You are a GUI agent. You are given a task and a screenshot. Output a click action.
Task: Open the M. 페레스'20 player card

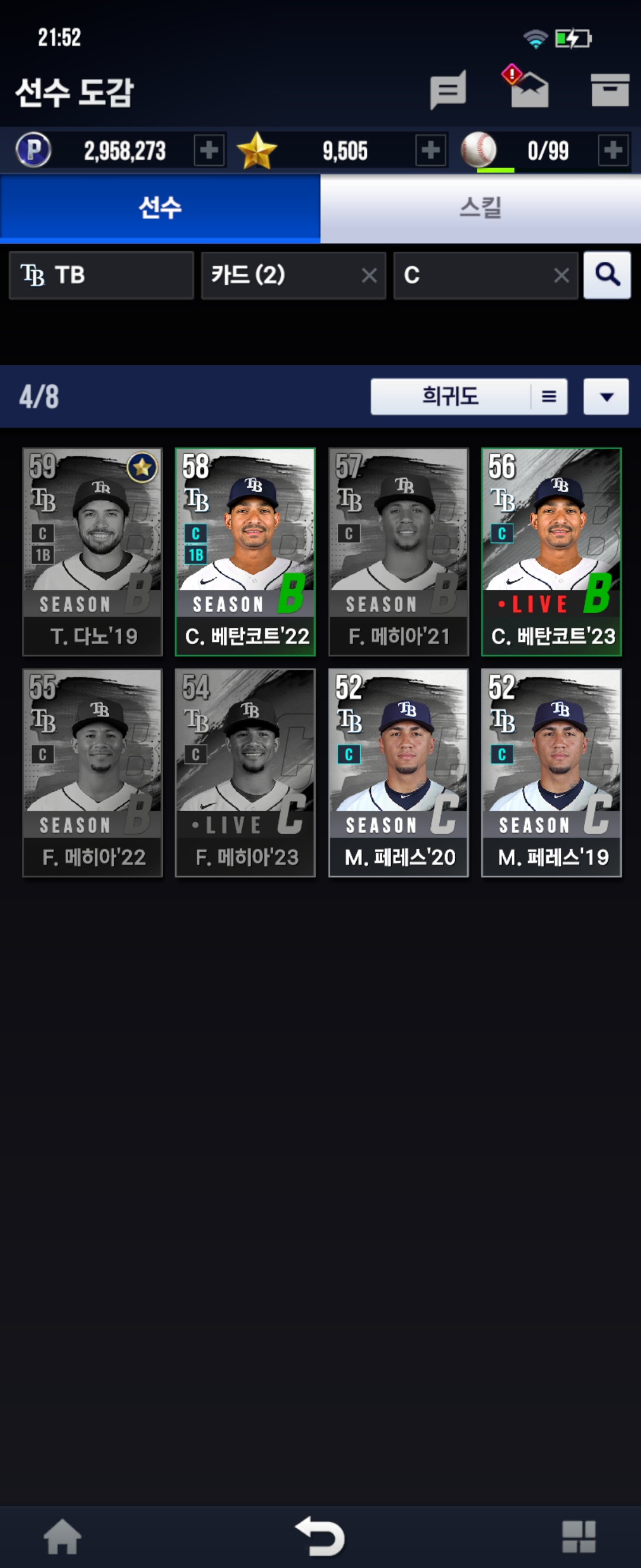[398, 773]
